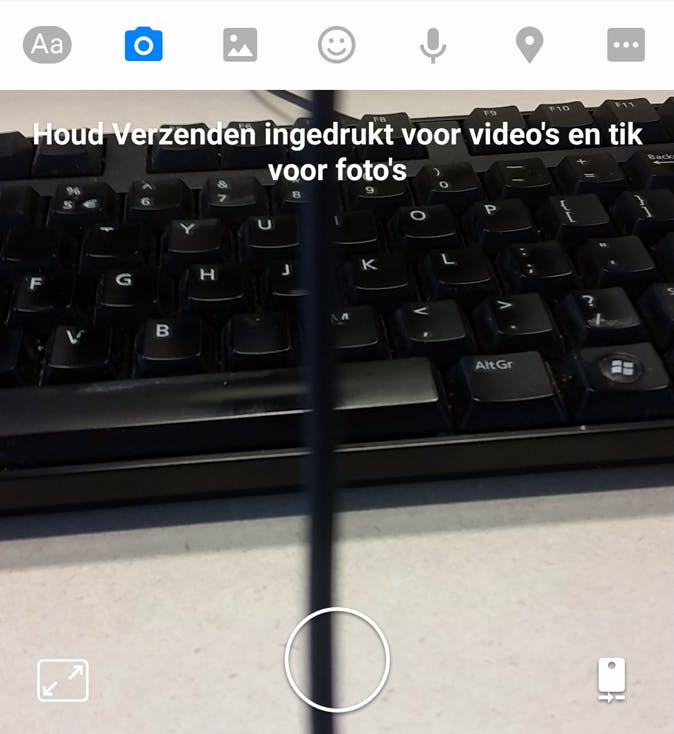Select the camera tool in the toolbar
The width and height of the screenshot is (674, 734).
143,45
